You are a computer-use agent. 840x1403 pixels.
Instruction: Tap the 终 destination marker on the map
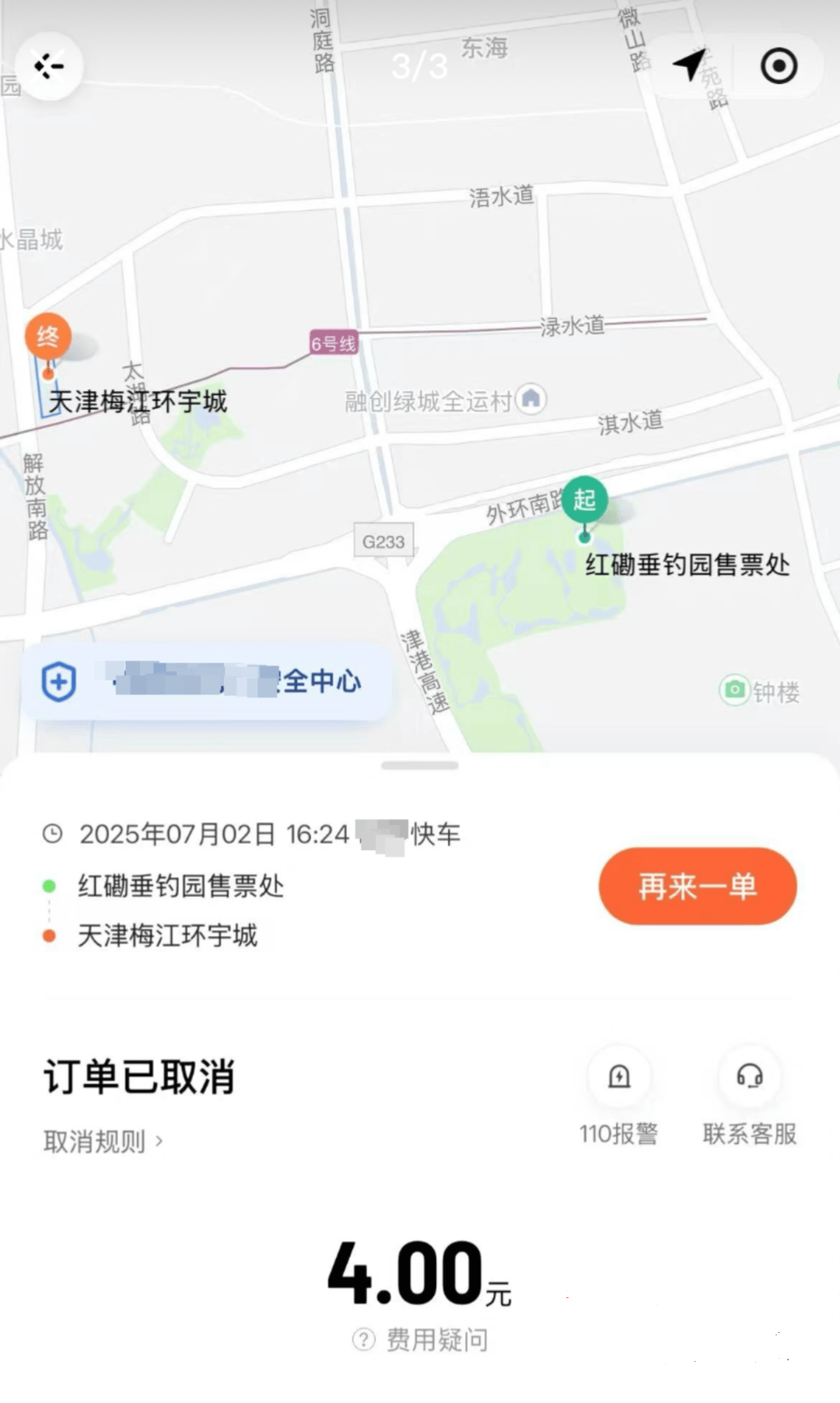48,337
